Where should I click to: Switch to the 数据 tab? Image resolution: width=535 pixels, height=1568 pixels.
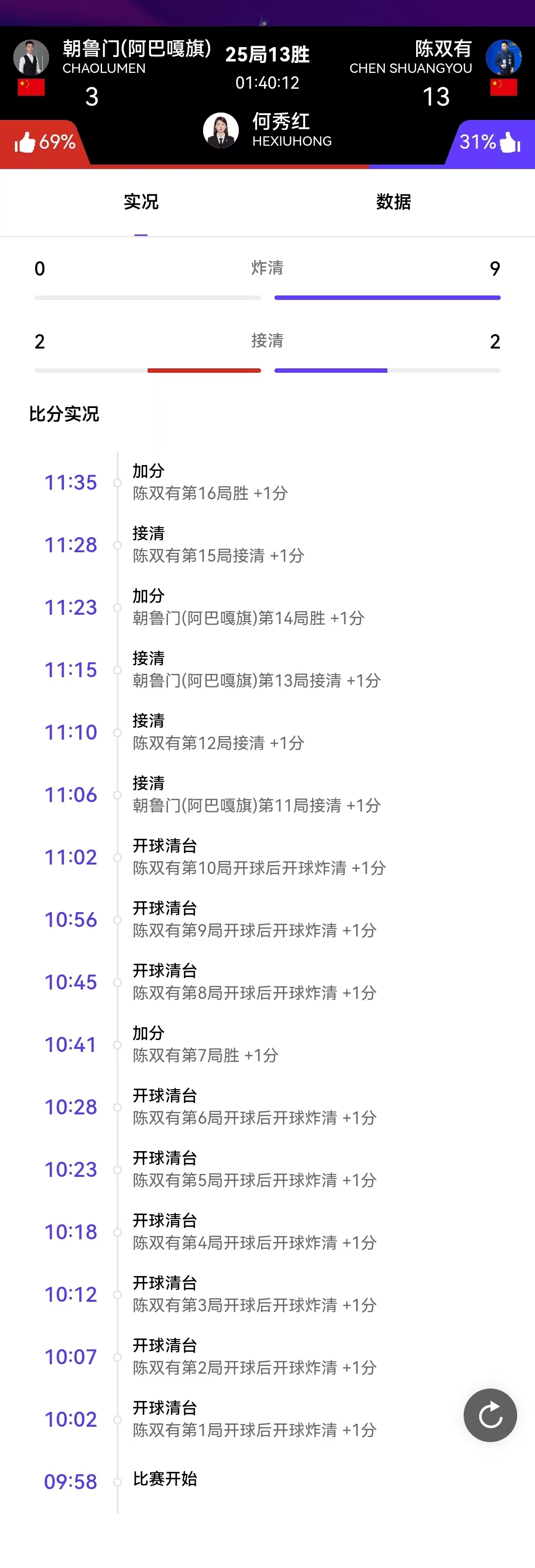(393, 202)
